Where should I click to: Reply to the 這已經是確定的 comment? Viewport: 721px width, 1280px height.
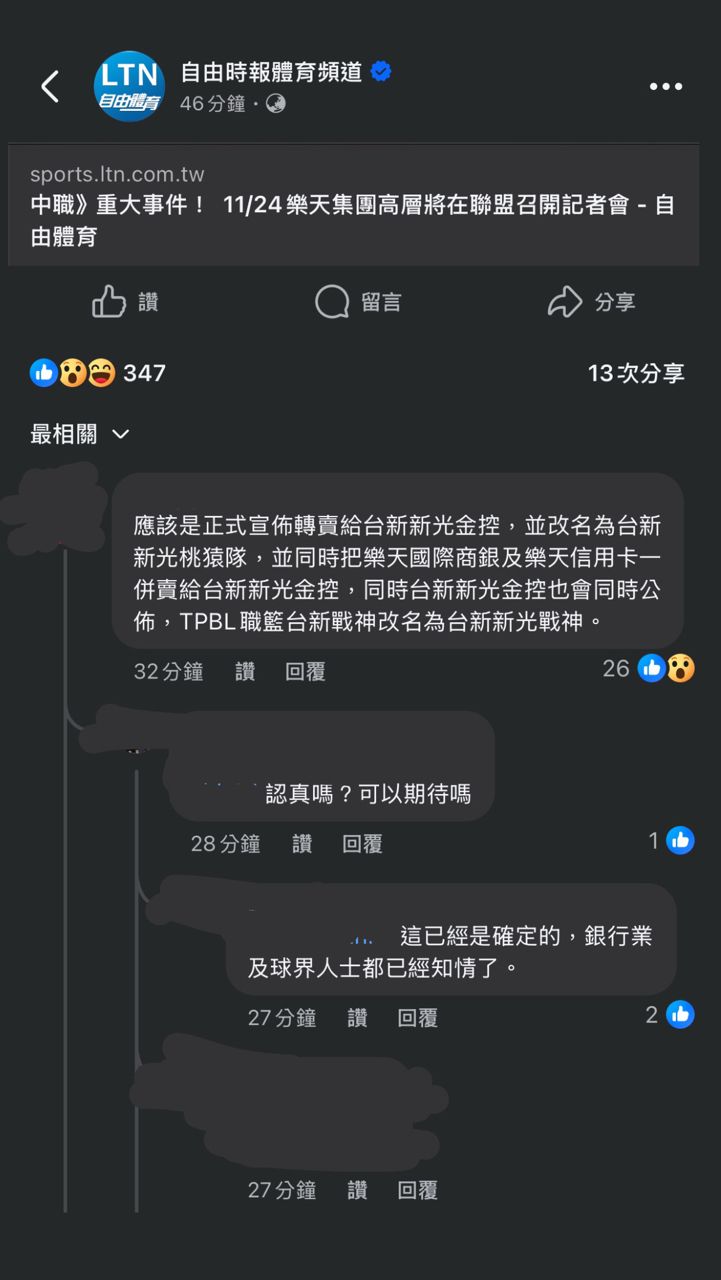[x=417, y=1018]
